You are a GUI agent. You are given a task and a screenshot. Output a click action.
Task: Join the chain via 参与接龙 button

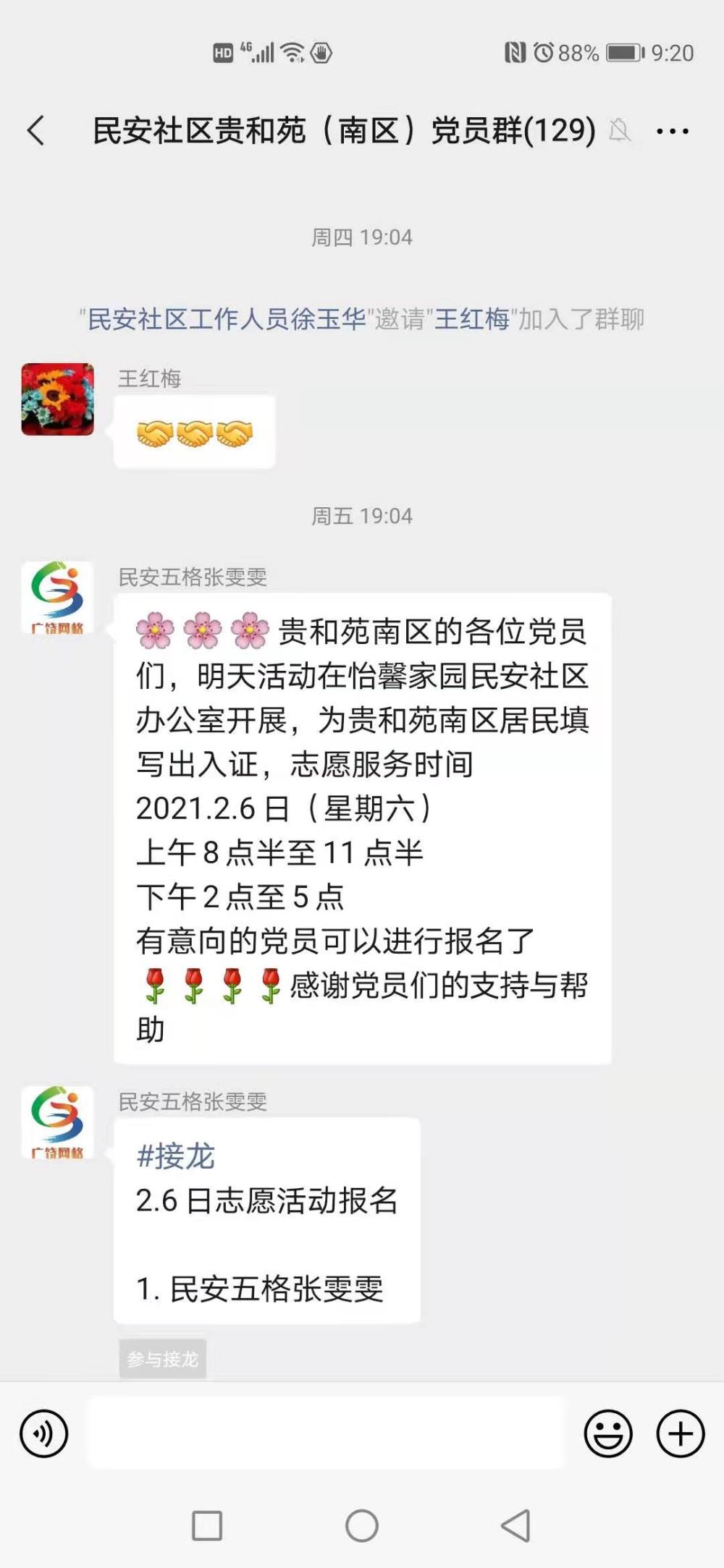click(163, 1359)
